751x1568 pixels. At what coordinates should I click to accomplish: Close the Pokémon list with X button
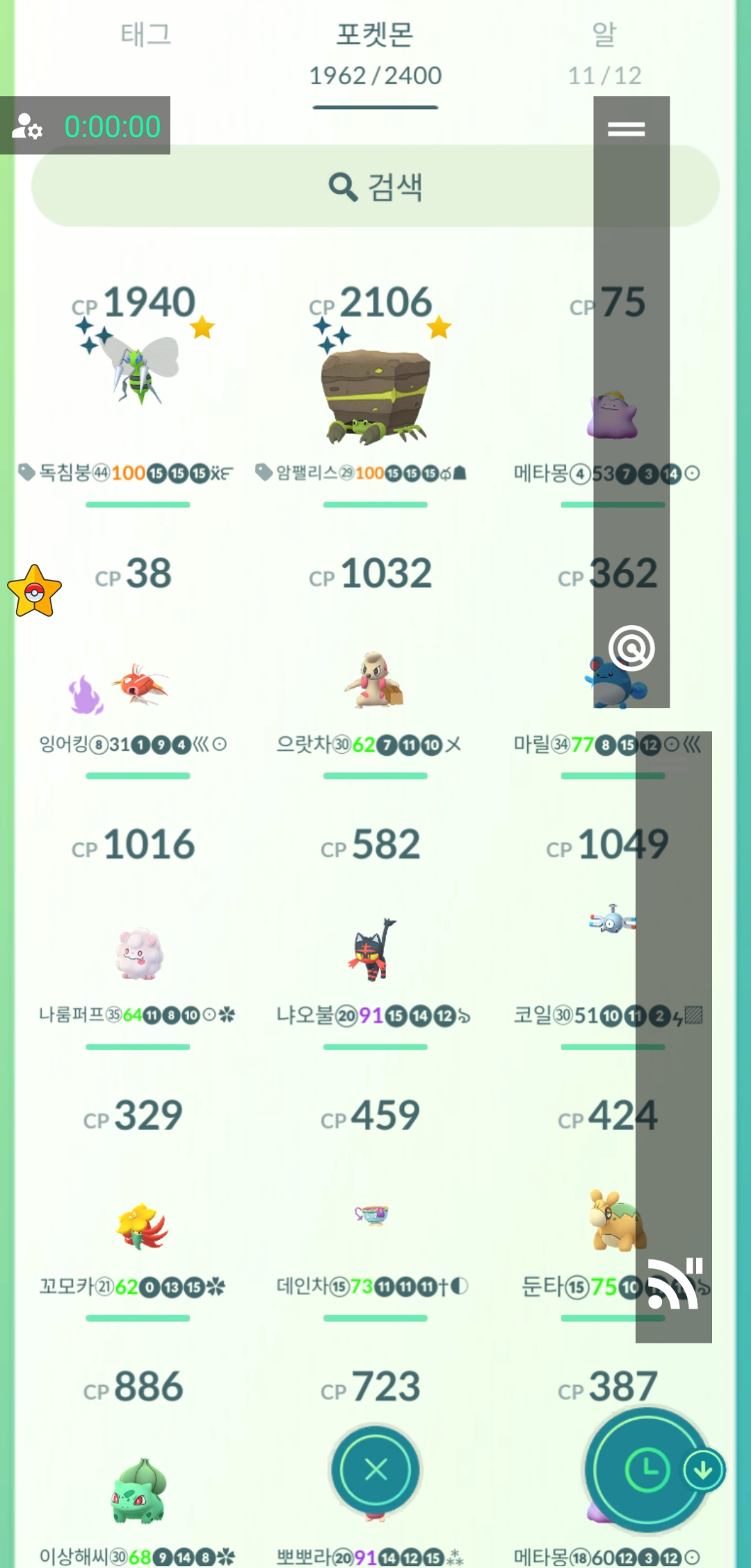(x=375, y=1470)
